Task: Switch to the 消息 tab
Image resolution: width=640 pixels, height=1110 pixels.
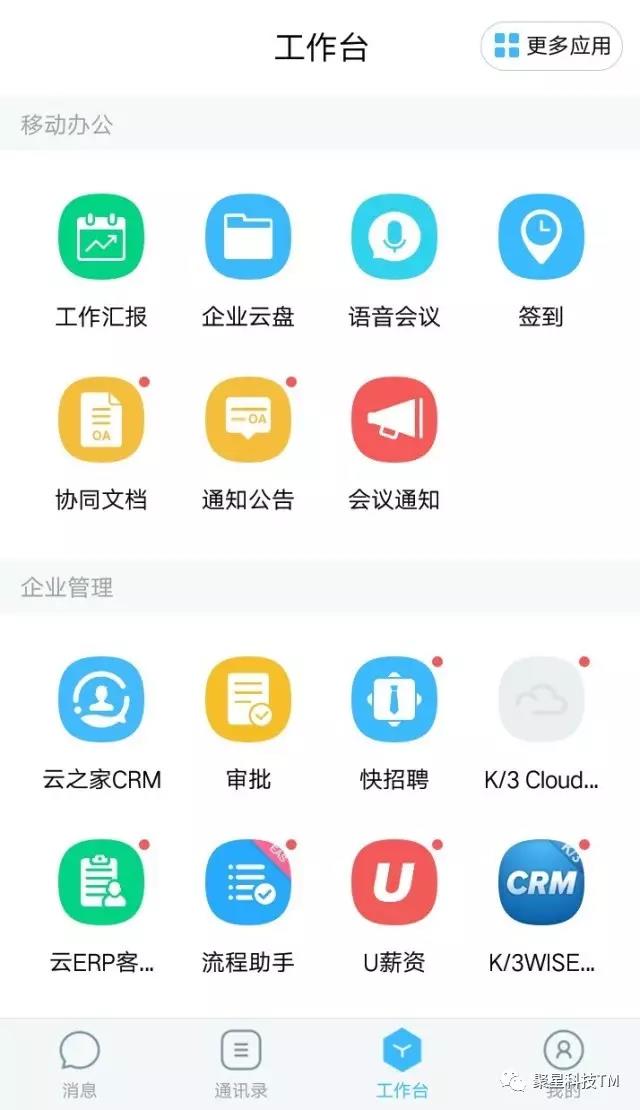Action: (x=80, y=1063)
